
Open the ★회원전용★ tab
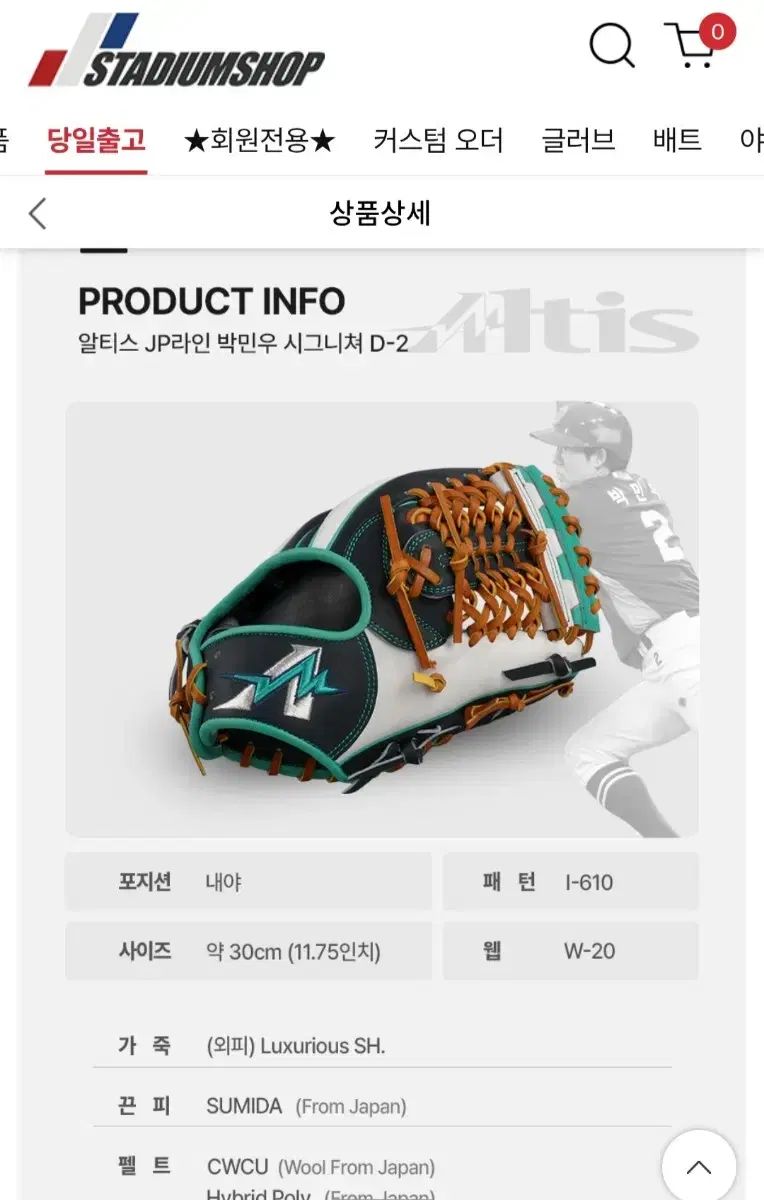(x=259, y=139)
